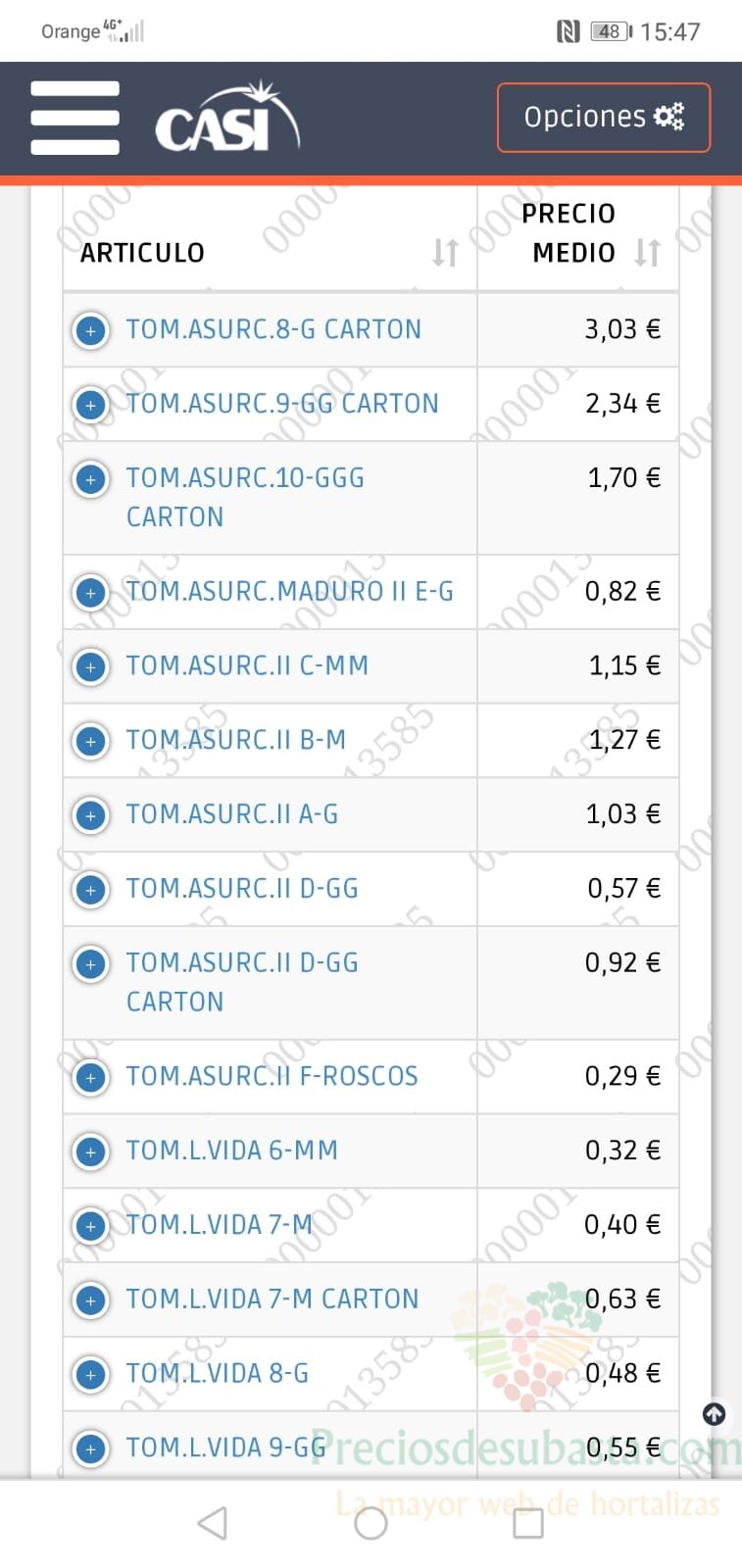Expand the TOM.ASURC.II C-MM row
This screenshot has width=742, height=1568.
tap(91, 666)
